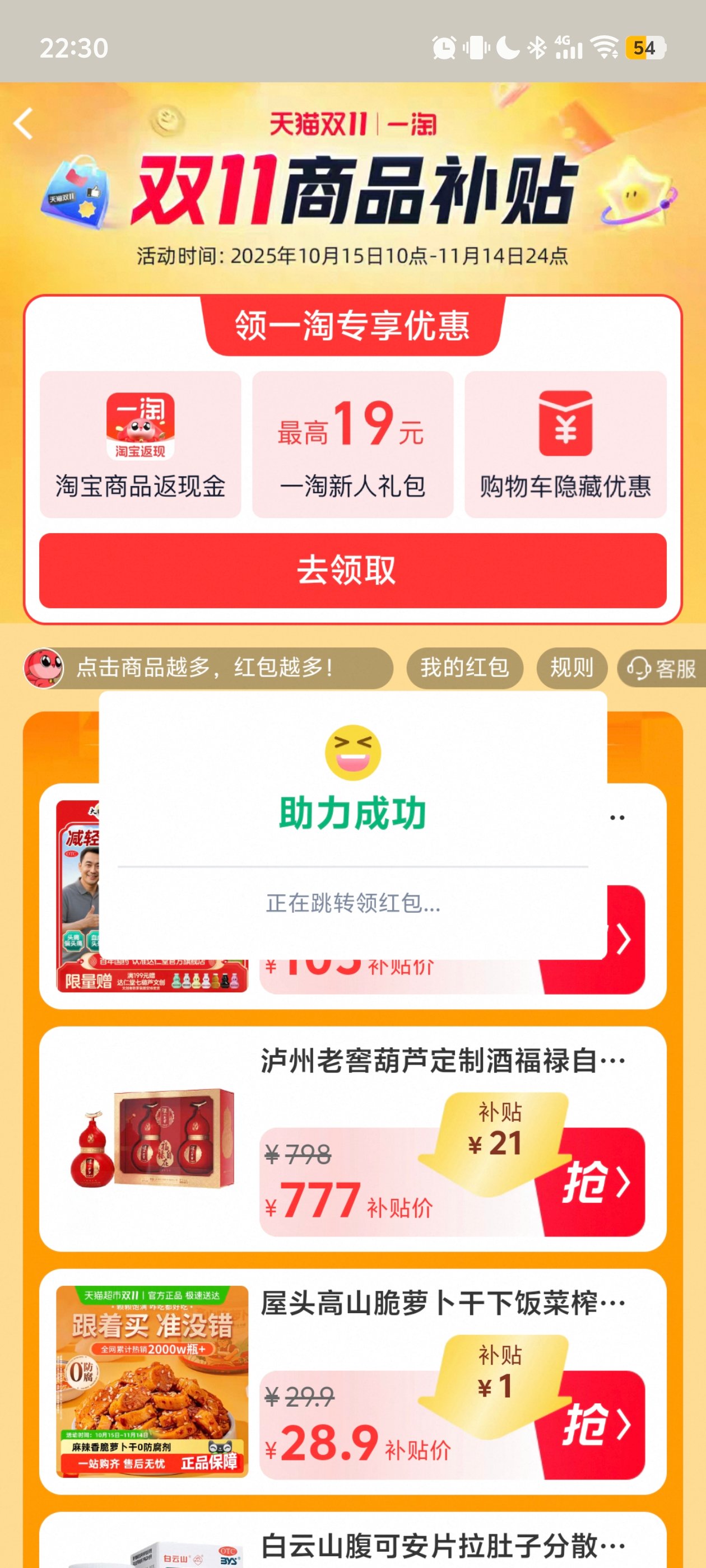Open 我的红包
This screenshot has height=1568, width=706.
464,668
